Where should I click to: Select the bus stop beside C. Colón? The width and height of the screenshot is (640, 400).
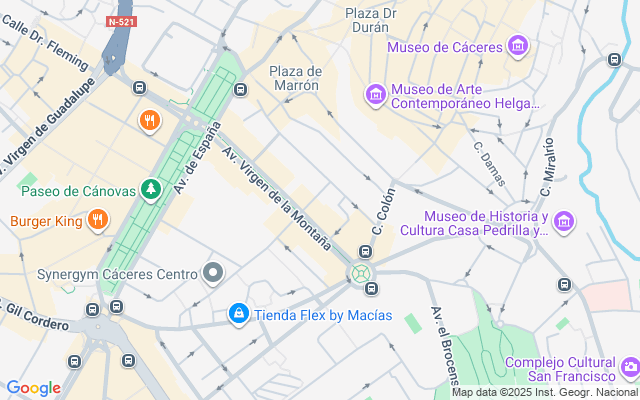(365, 251)
